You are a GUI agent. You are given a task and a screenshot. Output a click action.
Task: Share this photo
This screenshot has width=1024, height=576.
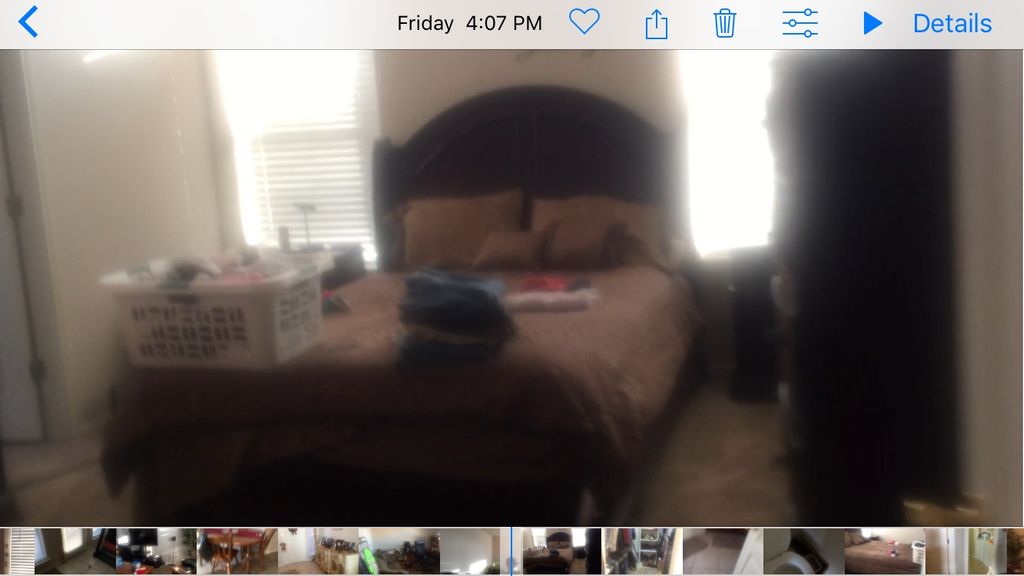656,23
